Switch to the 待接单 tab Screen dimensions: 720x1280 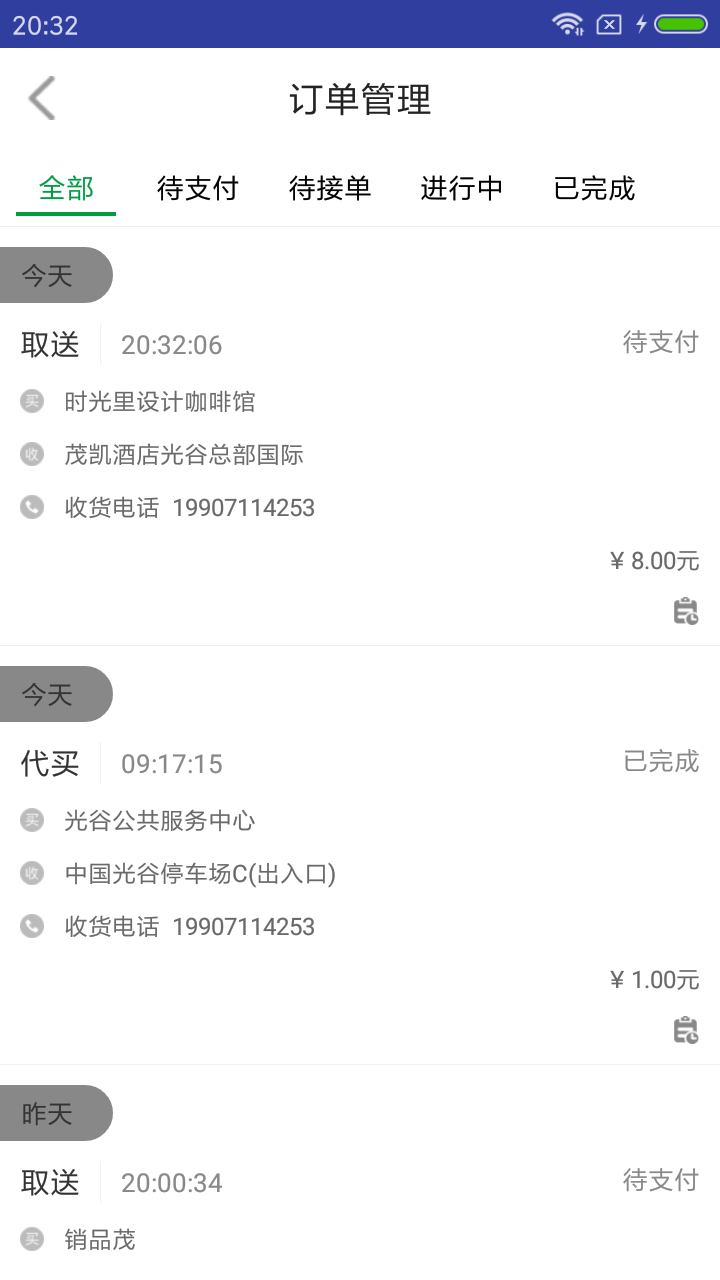click(330, 188)
